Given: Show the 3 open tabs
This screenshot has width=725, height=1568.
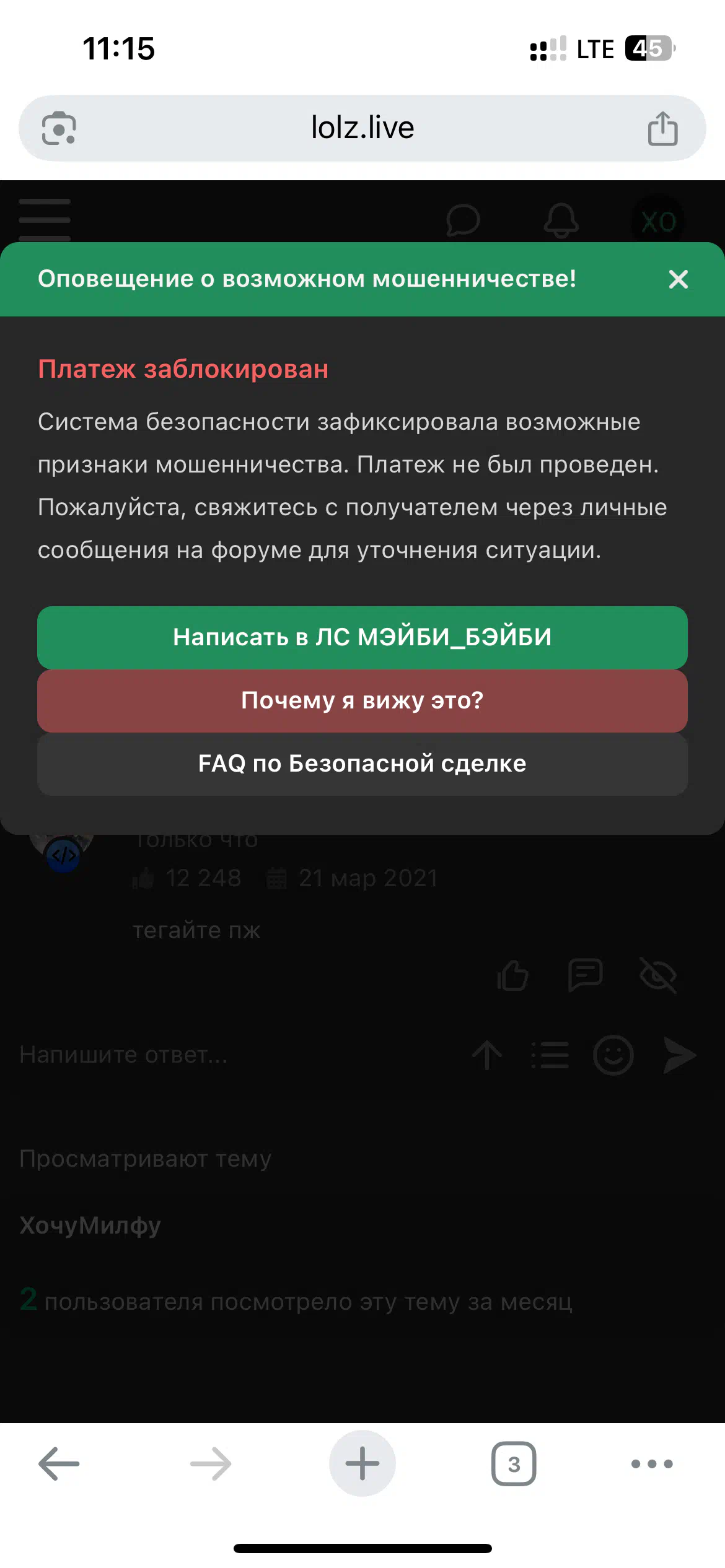Looking at the screenshot, I should pos(514,1464).
